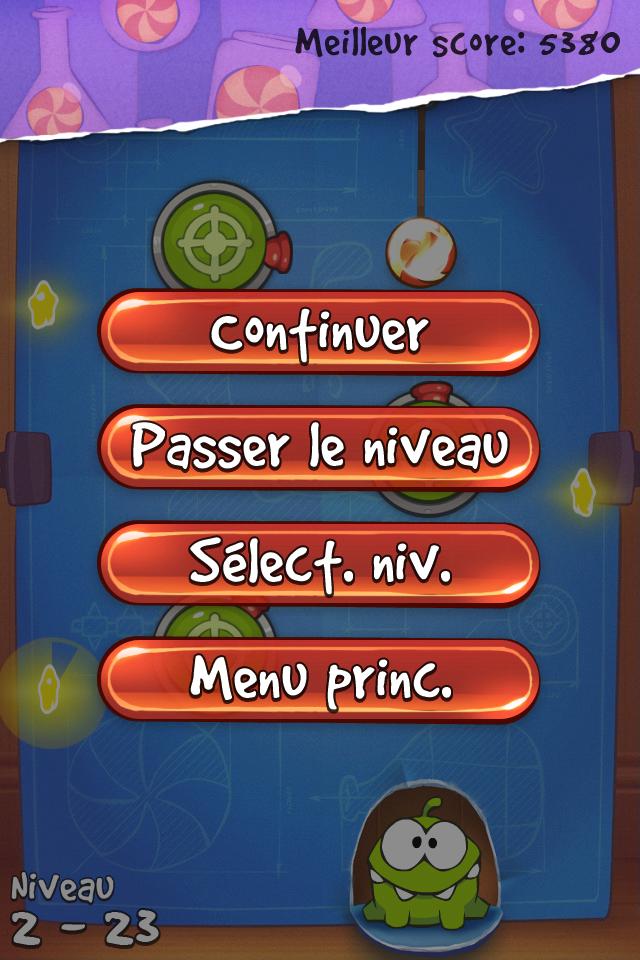Go back to Menu princ.
Viewport: 640px width, 960px height.
click(319, 680)
